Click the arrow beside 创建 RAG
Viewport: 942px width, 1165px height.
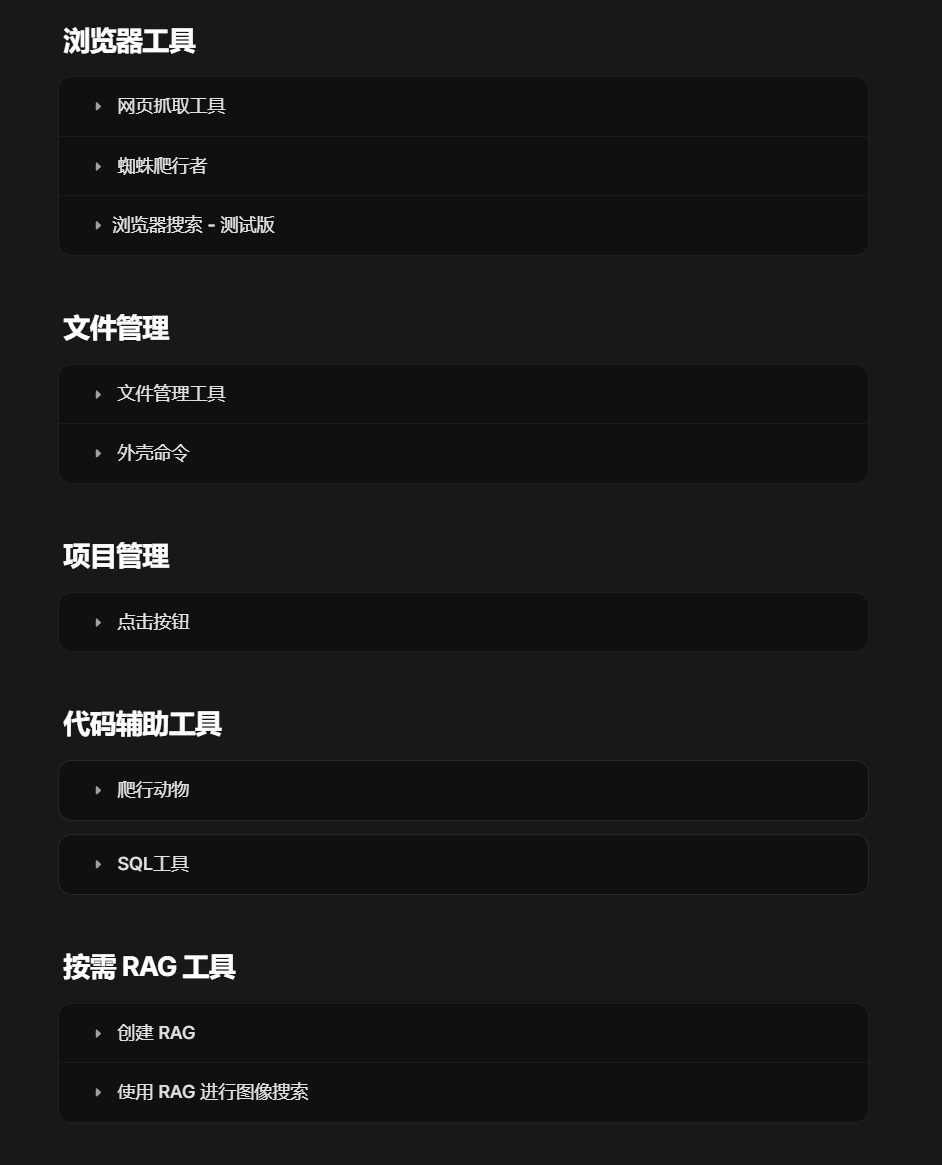pyautogui.click(x=98, y=1032)
